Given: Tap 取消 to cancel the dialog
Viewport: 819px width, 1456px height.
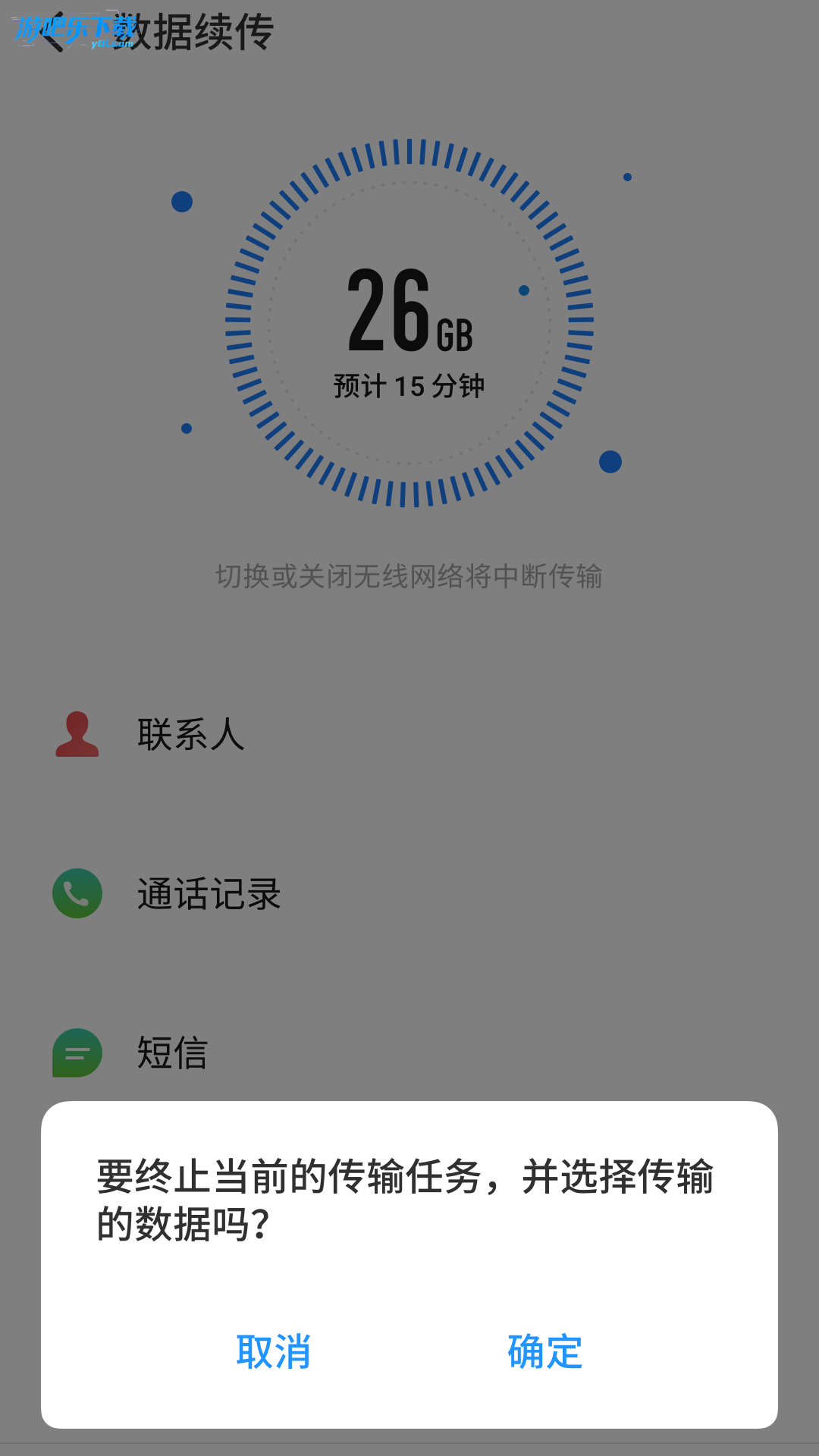Looking at the screenshot, I should point(273,1351).
